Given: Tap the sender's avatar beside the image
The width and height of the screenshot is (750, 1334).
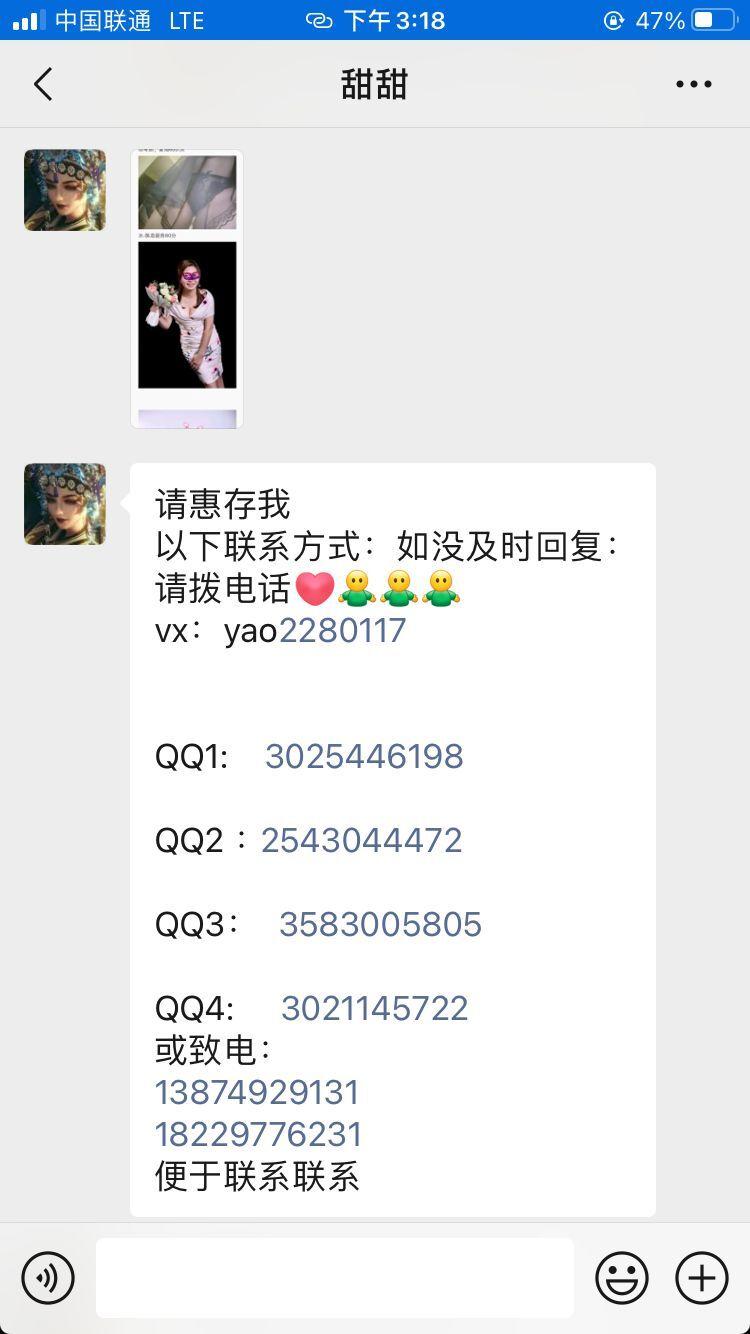Looking at the screenshot, I should click(x=65, y=190).
